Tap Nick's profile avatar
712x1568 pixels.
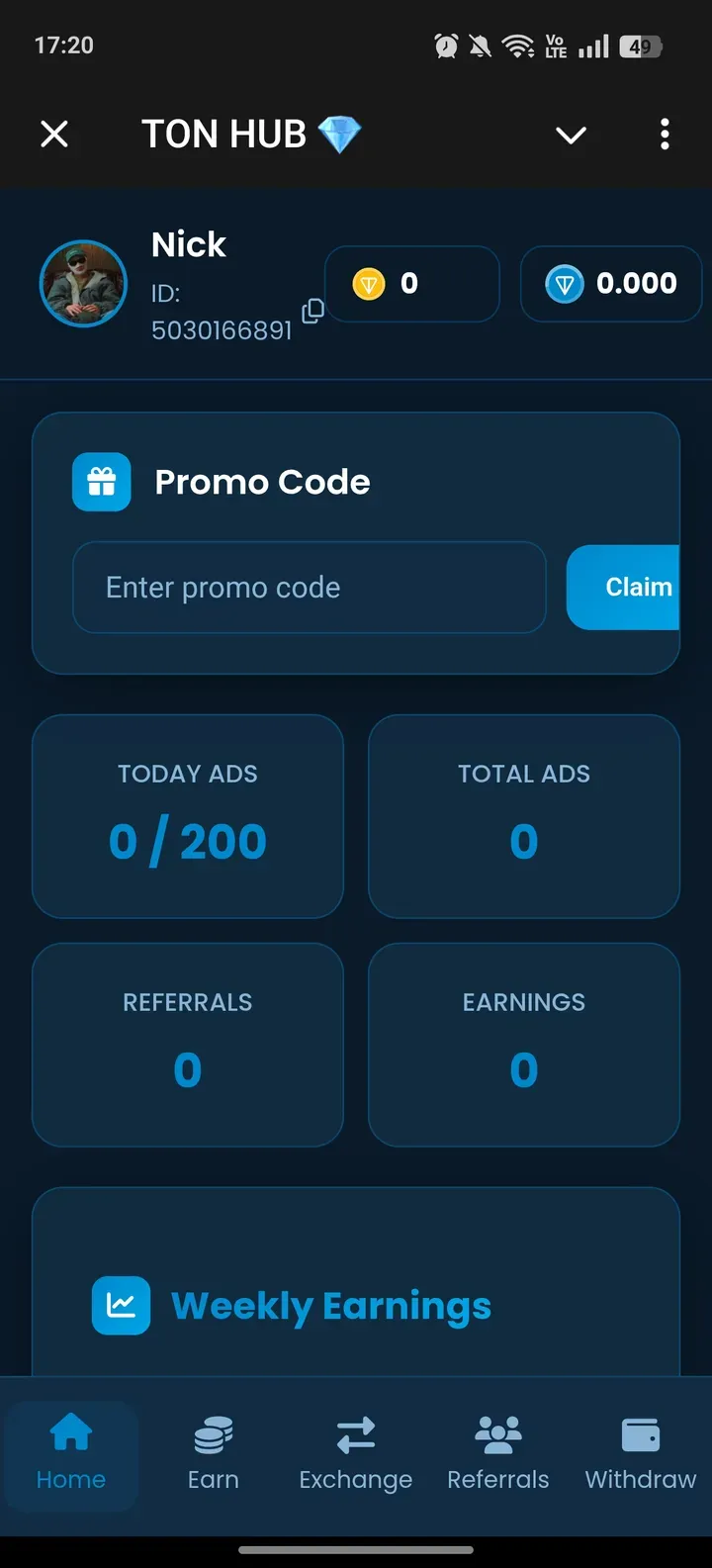pos(83,284)
